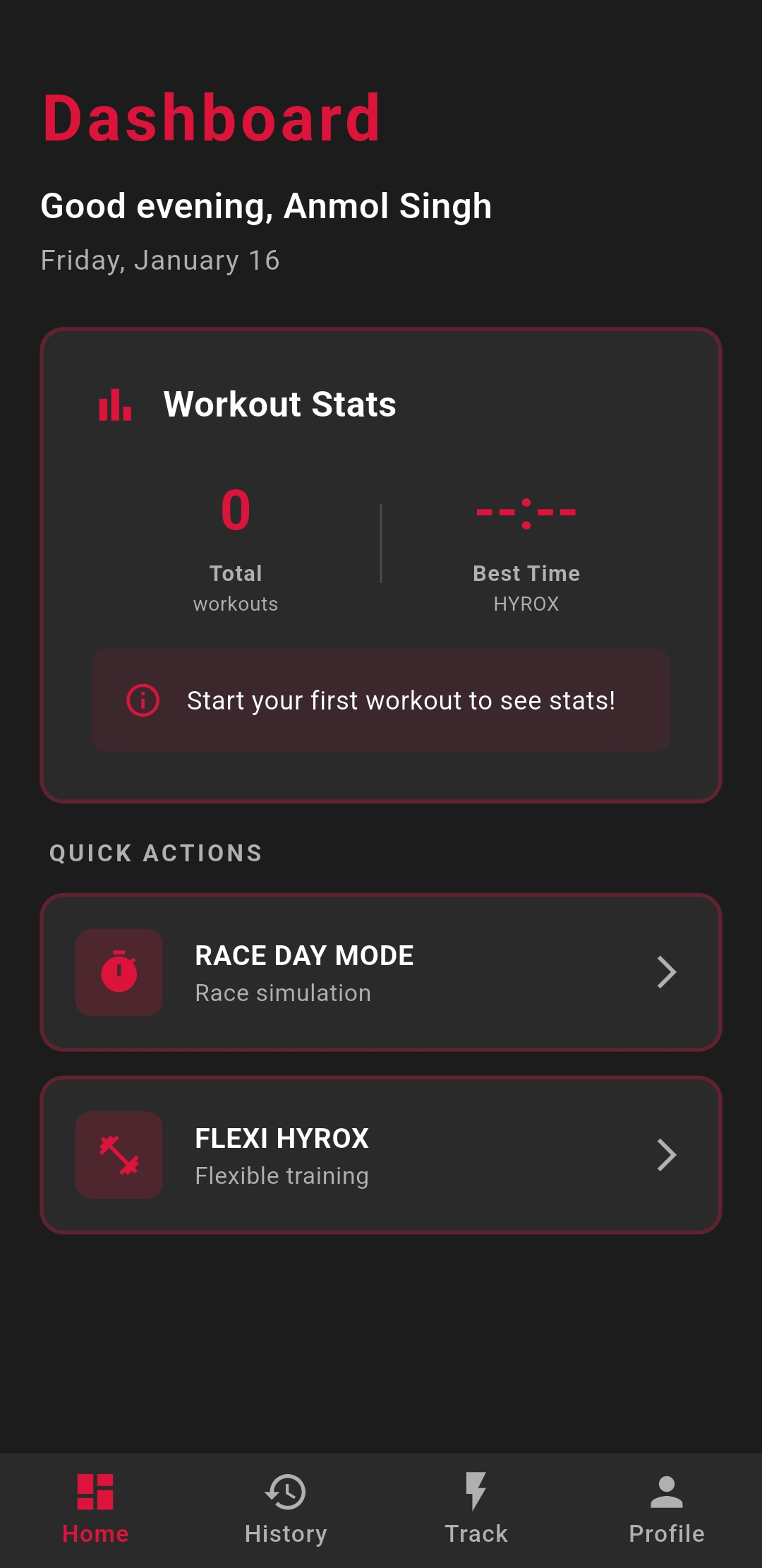Click the 'Start your first workout' banner
Screen dimensions: 762x1568
coord(381,700)
